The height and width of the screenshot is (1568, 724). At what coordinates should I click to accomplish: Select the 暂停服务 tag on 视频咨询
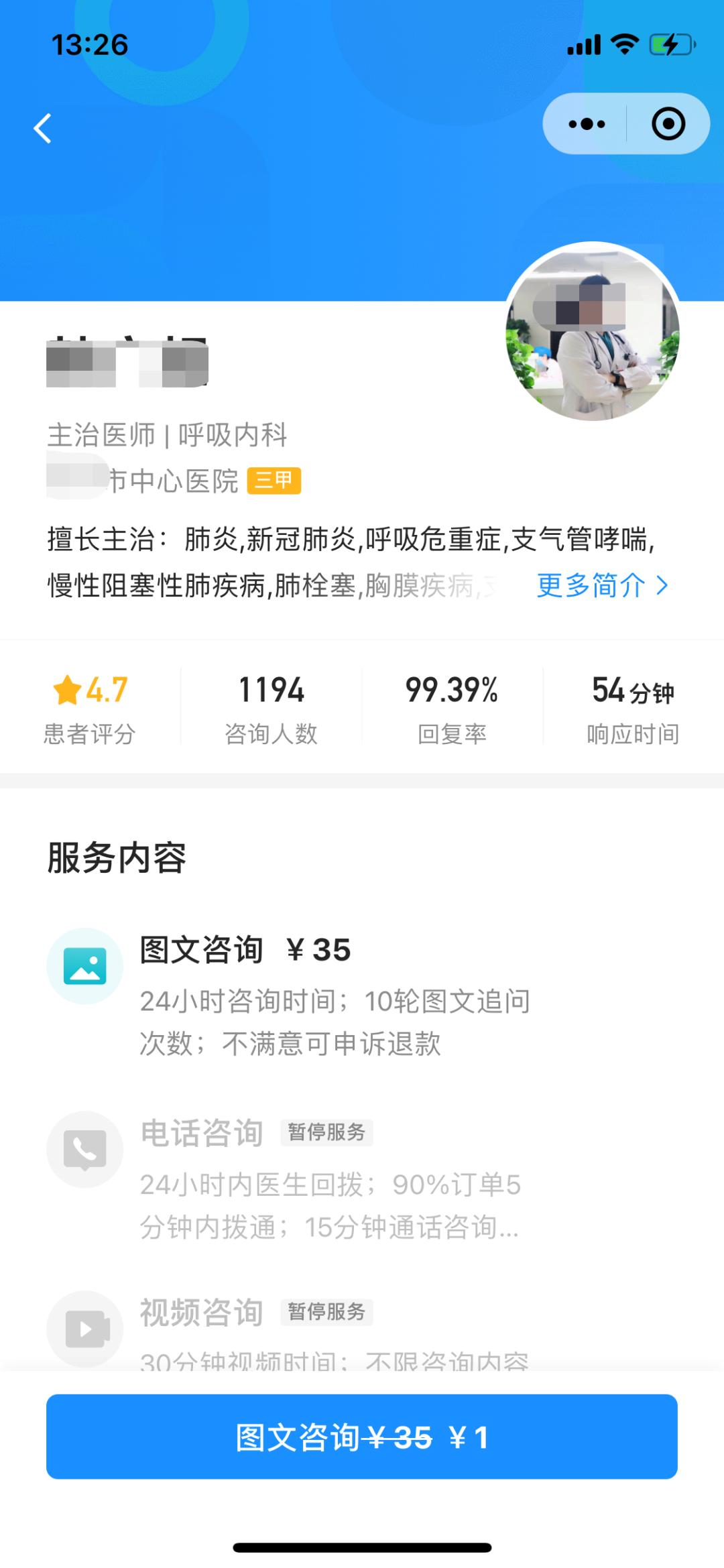328,1312
